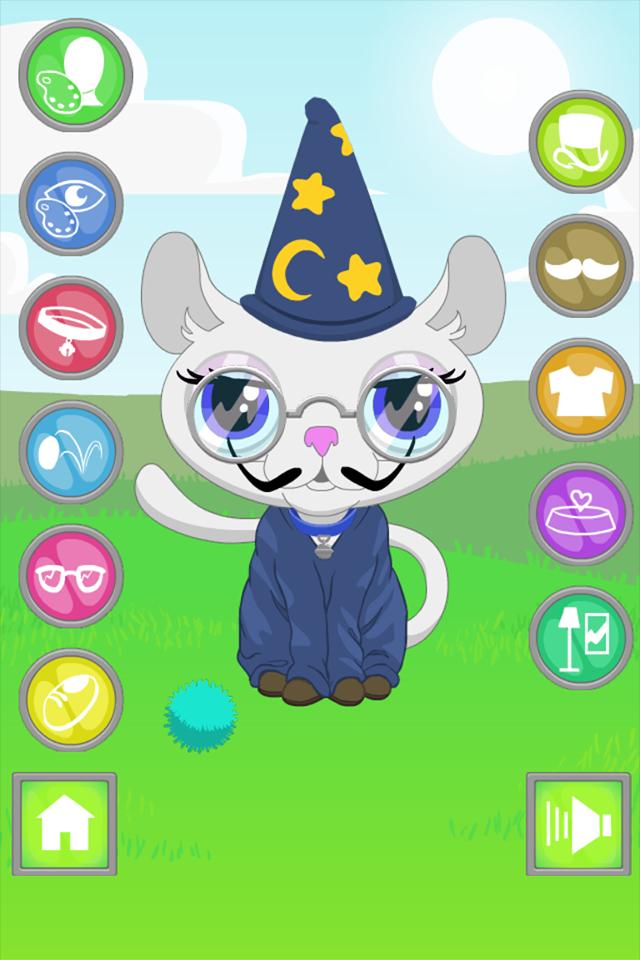Open the fur color palette button

(x=69, y=76)
